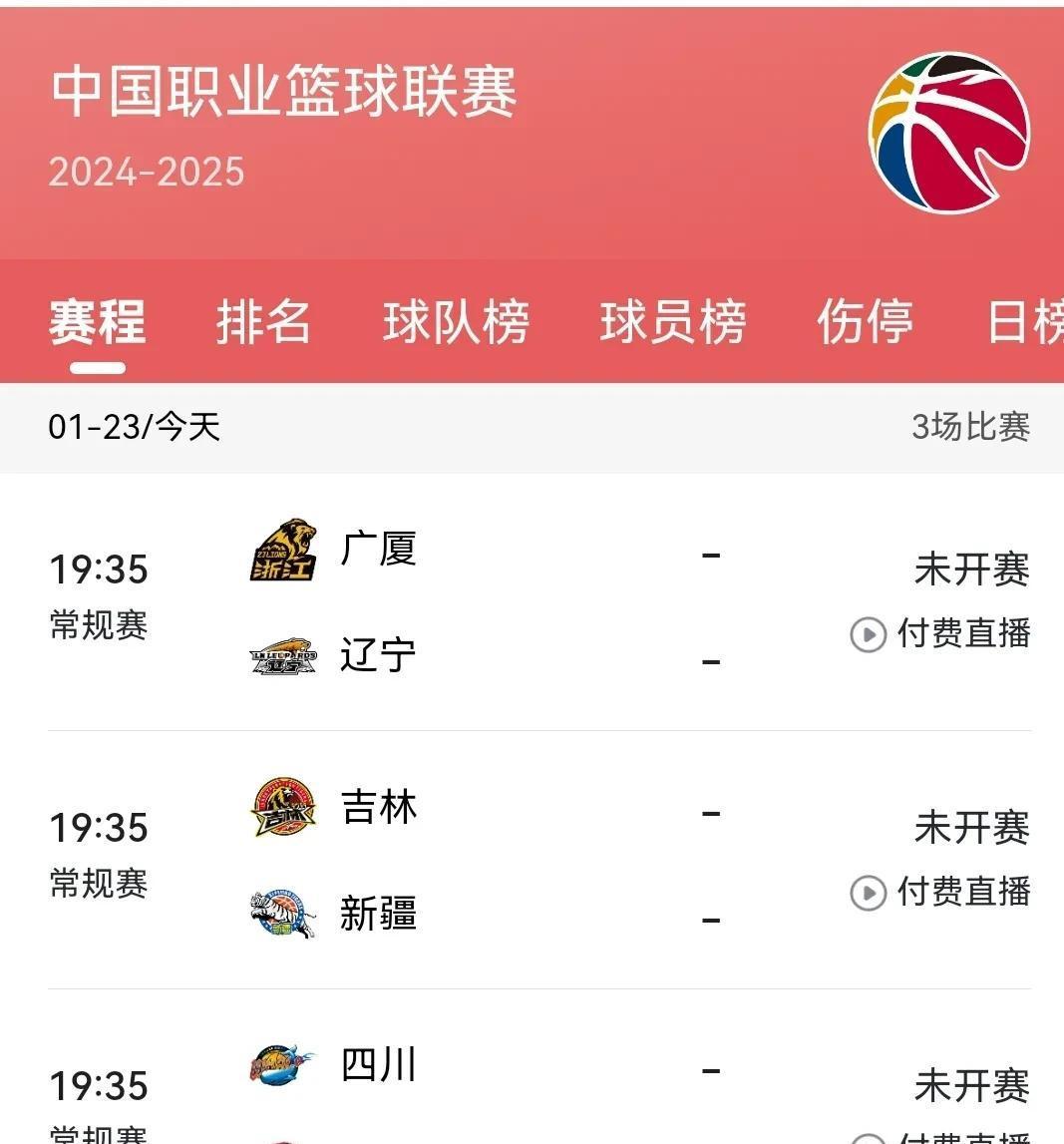Click the play icon beside 吉林新疆 付费直播
The width and height of the screenshot is (1064, 1144).
click(x=867, y=895)
